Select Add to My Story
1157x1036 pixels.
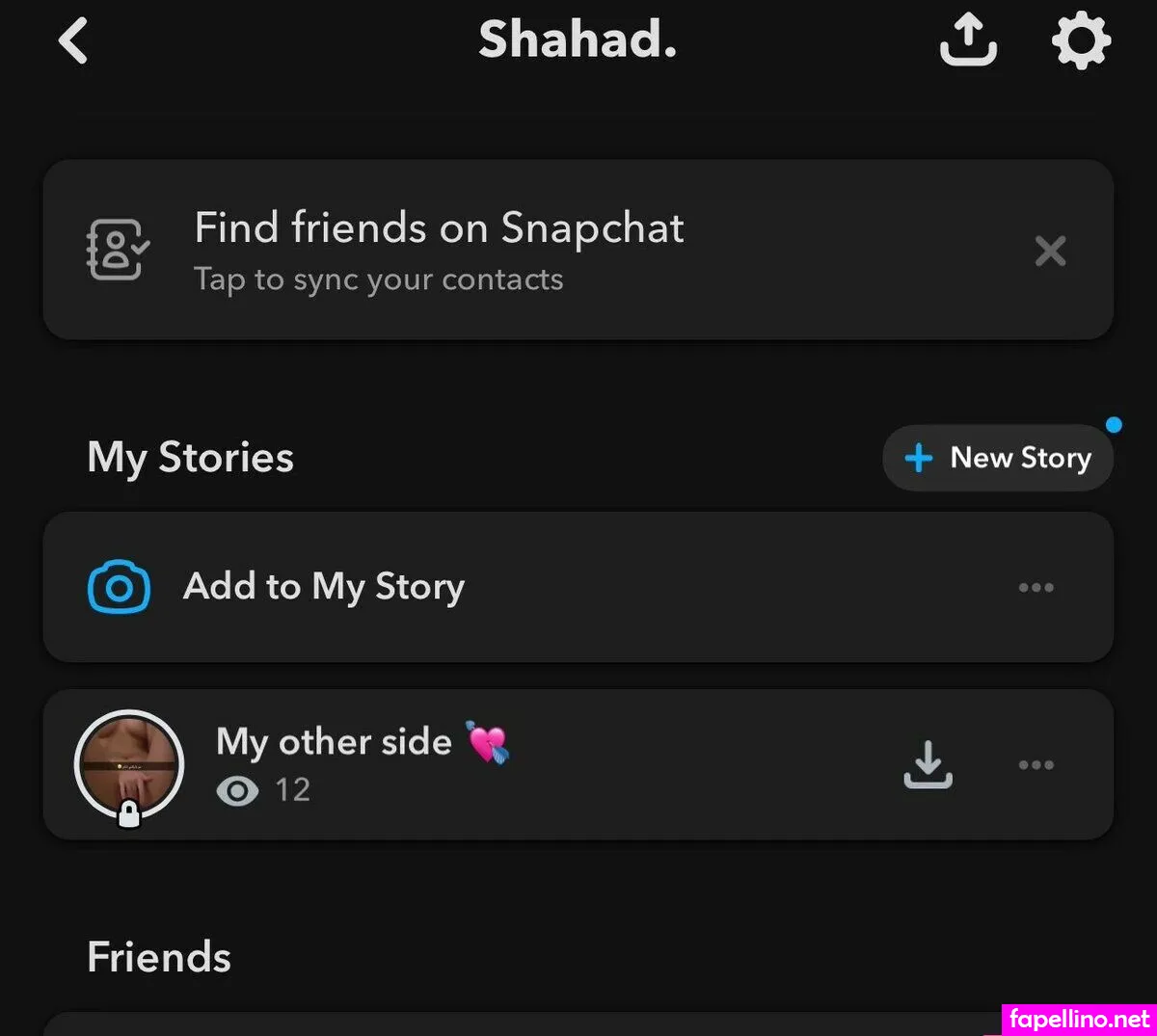click(324, 587)
